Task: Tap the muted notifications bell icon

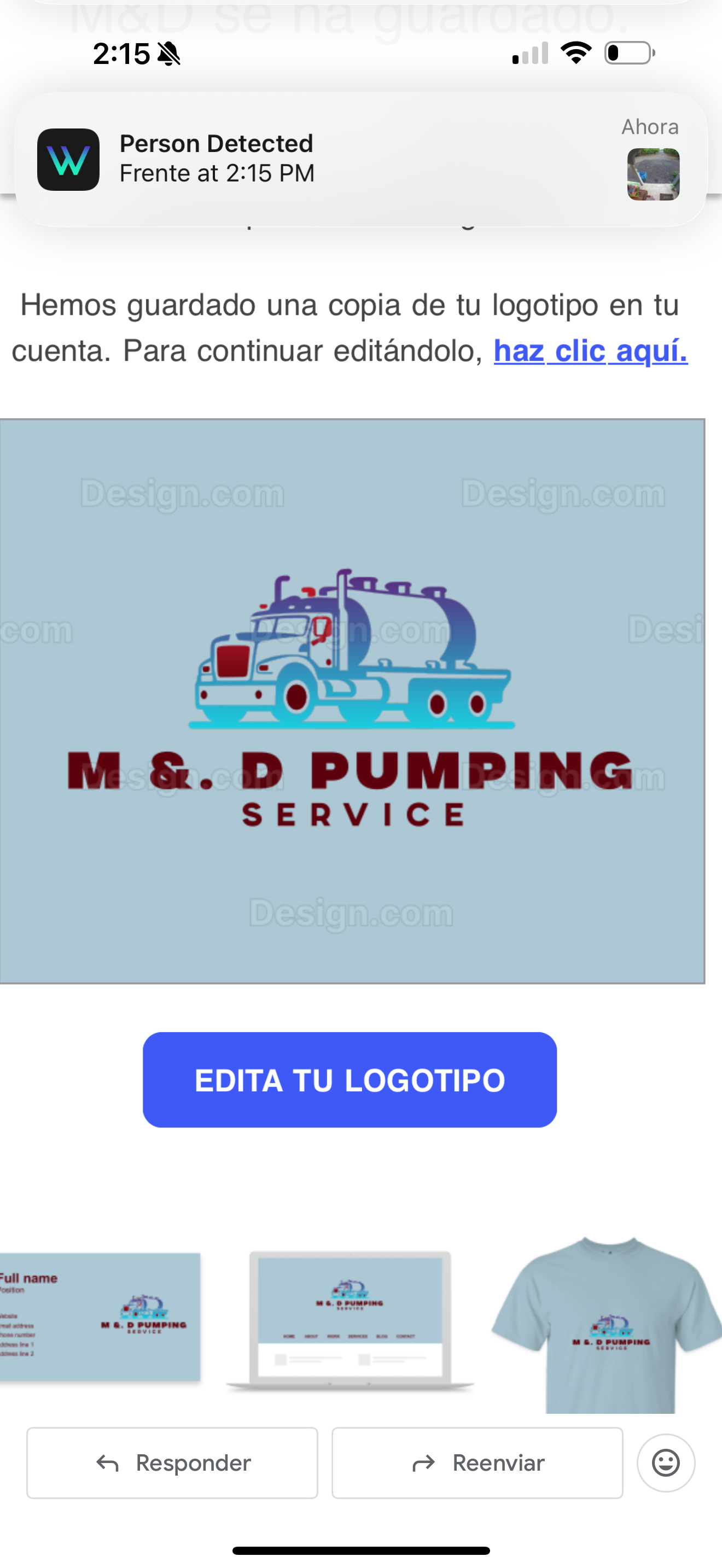Action: [x=168, y=54]
